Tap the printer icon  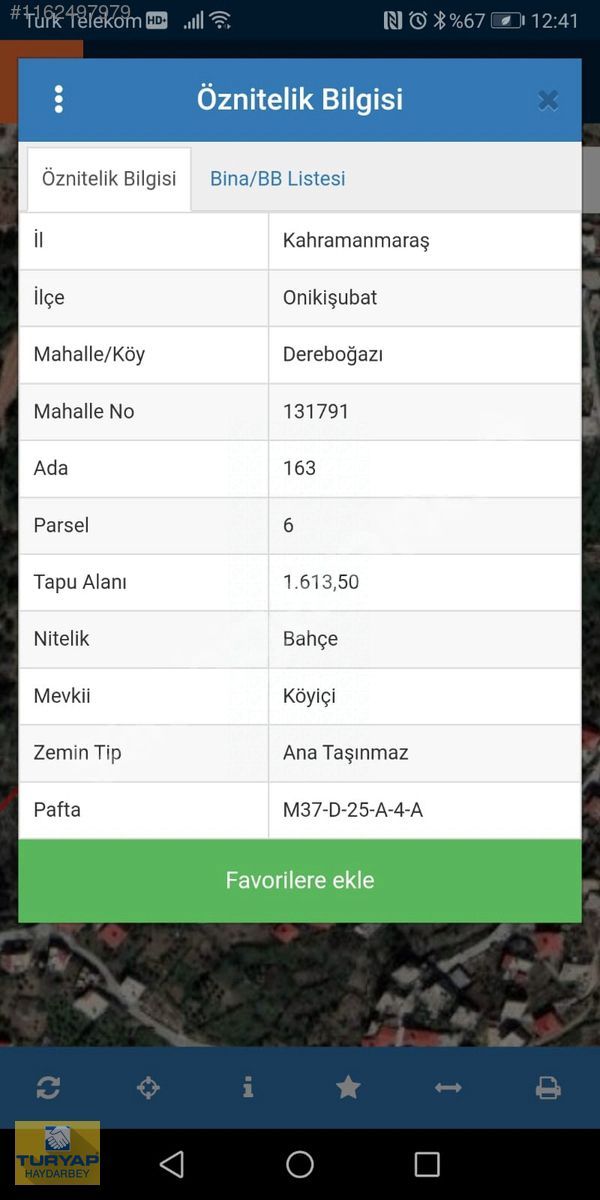pyautogui.click(x=548, y=1087)
